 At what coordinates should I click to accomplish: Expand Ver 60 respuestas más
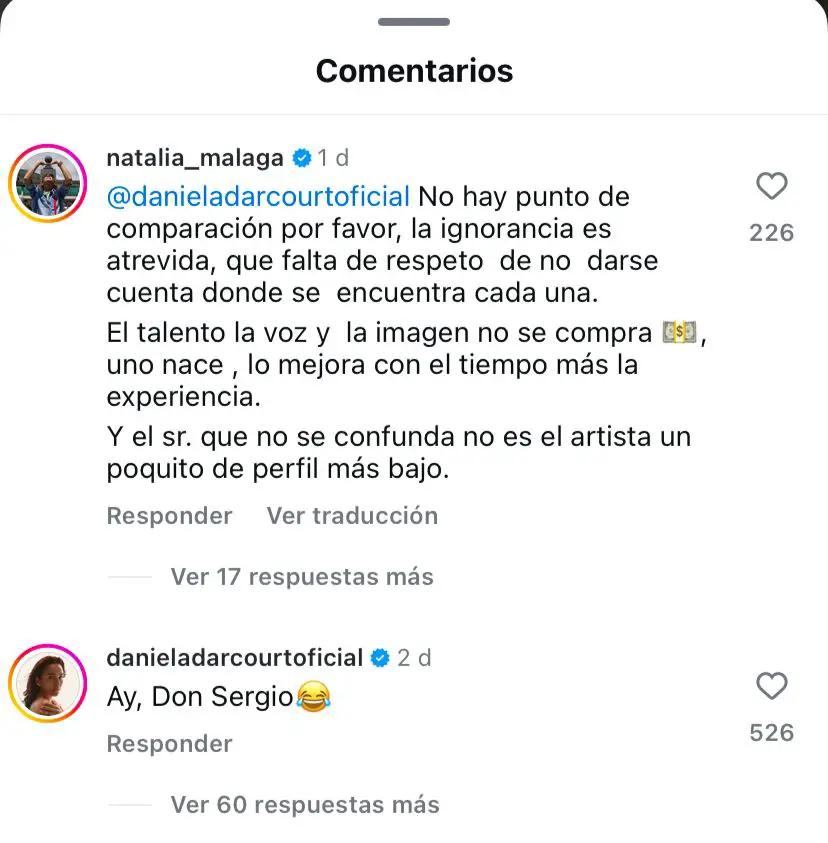[304, 804]
